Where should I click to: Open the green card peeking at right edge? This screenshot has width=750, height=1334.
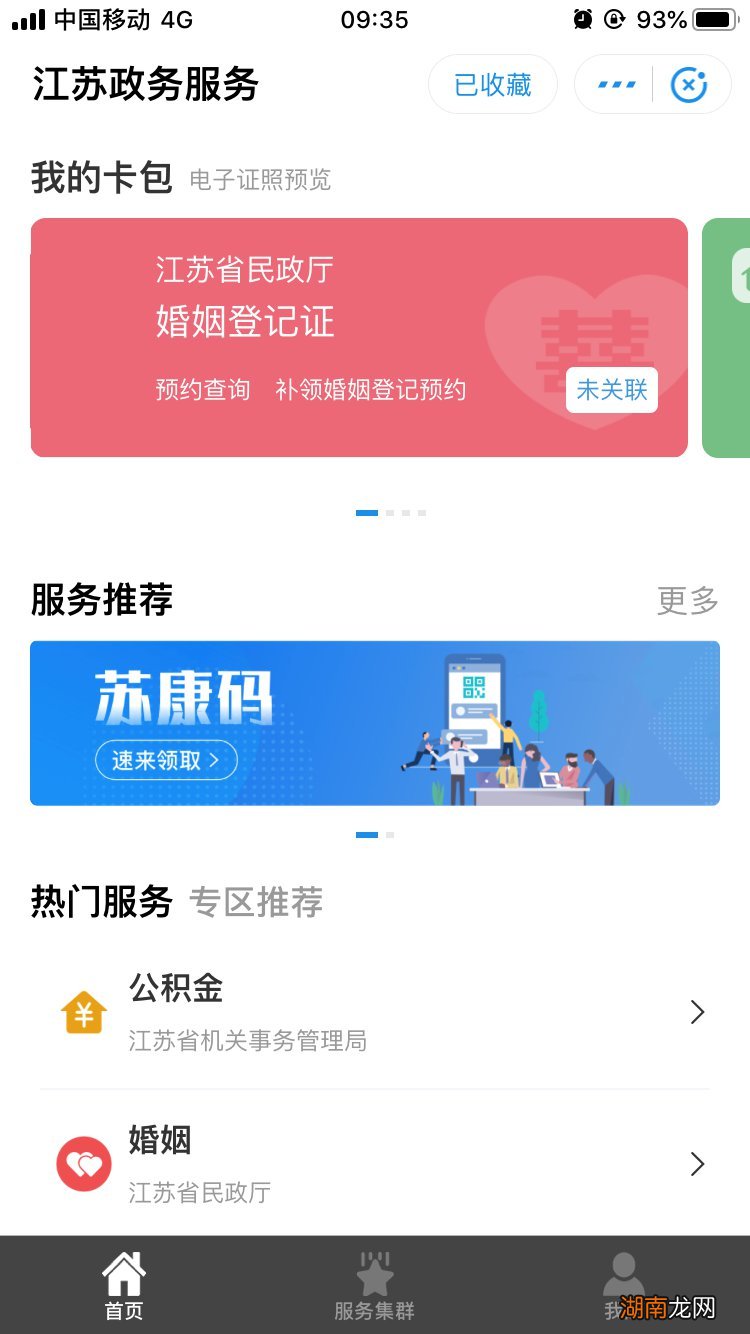(729, 338)
